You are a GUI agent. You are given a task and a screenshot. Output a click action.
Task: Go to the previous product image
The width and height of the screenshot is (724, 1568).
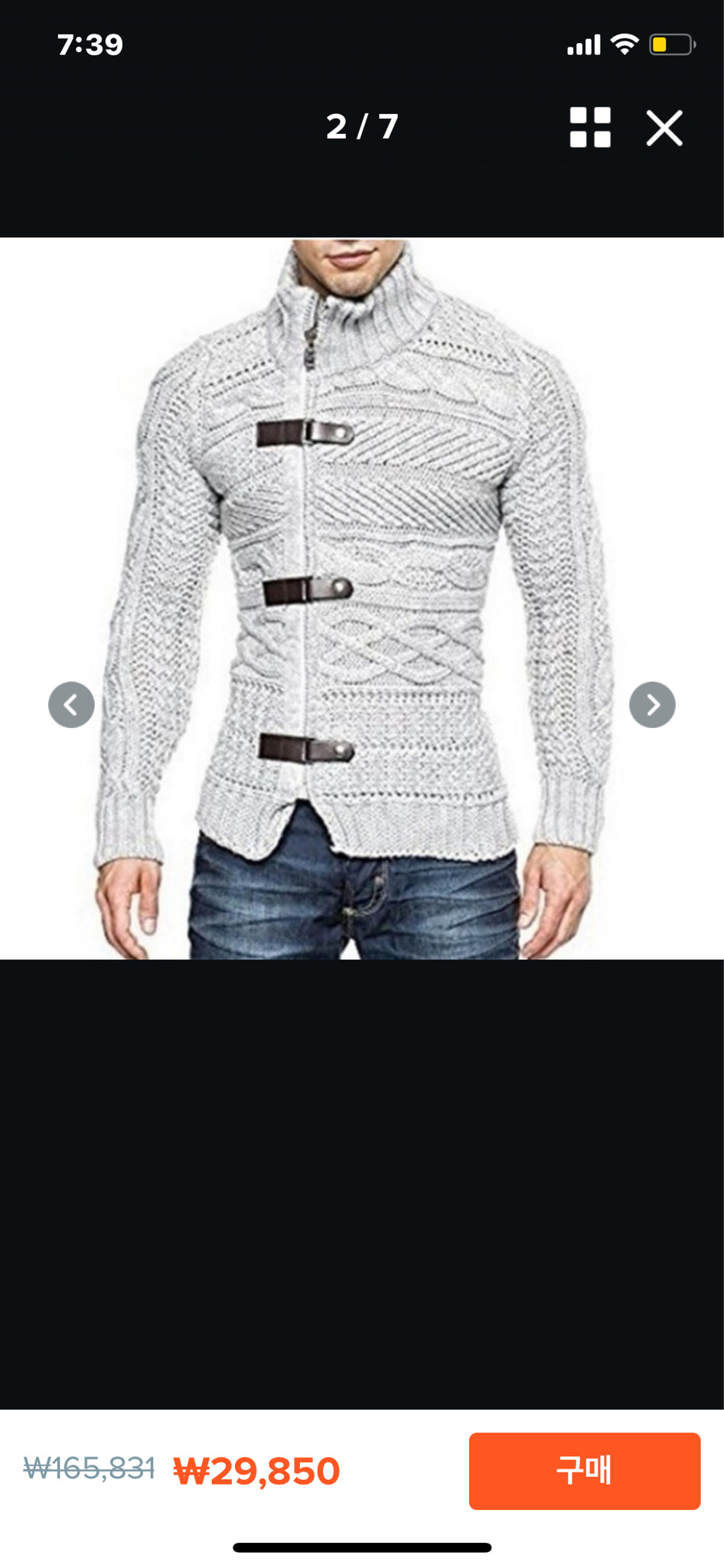point(71,704)
